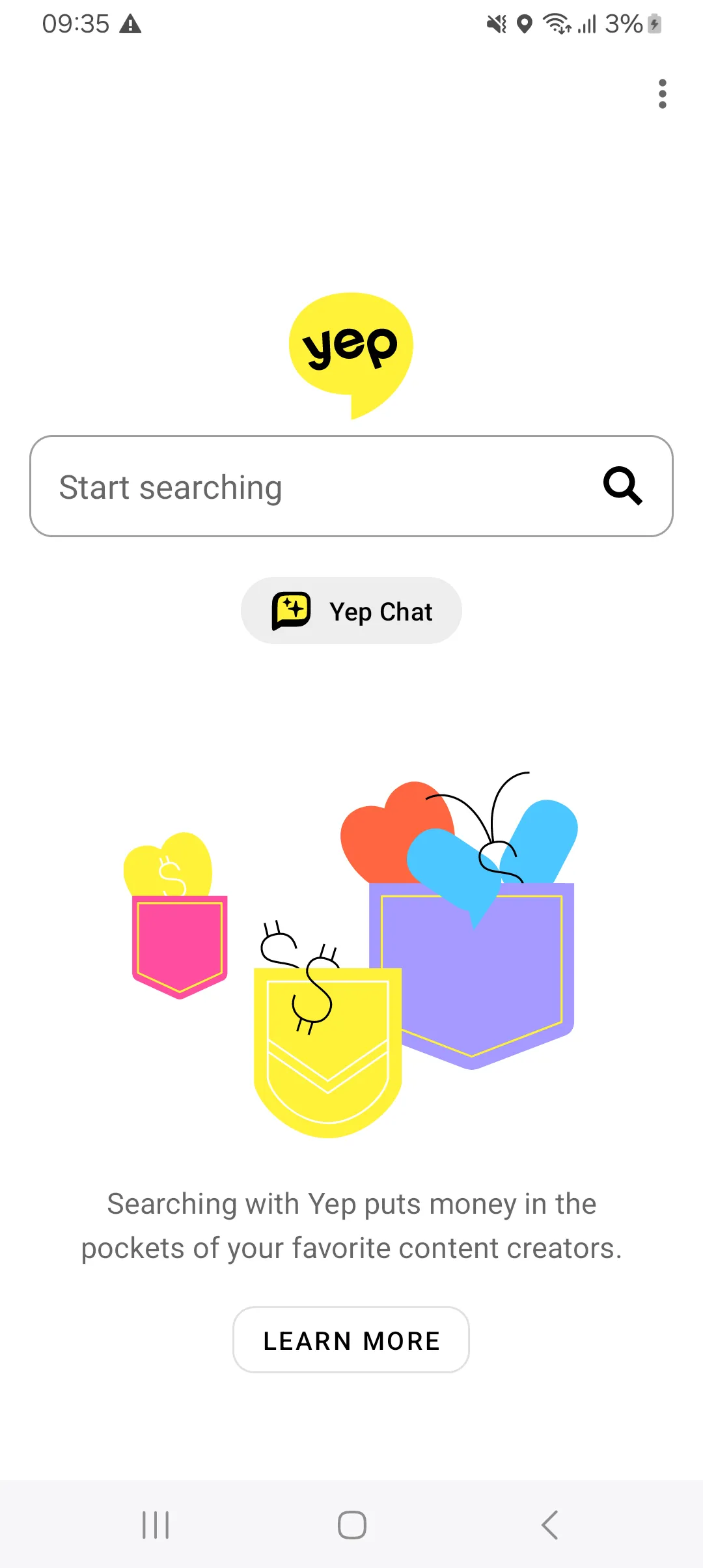Viewport: 703px width, 1568px height.
Task: Open recent apps from navigation bar
Action: coord(156,1525)
